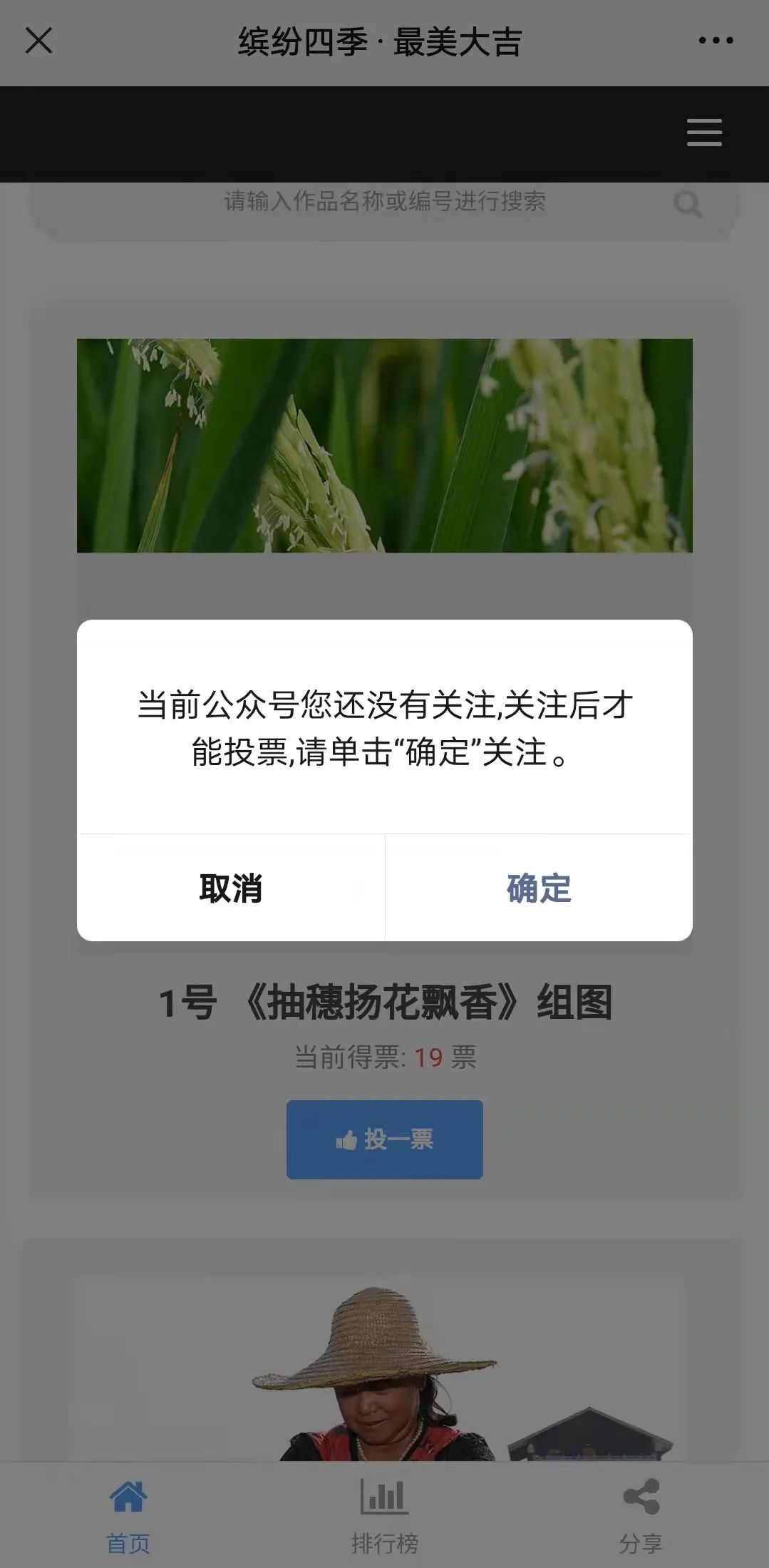Close the 缤纷四季 web page
This screenshot has height=1568, width=769.
tap(38, 41)
